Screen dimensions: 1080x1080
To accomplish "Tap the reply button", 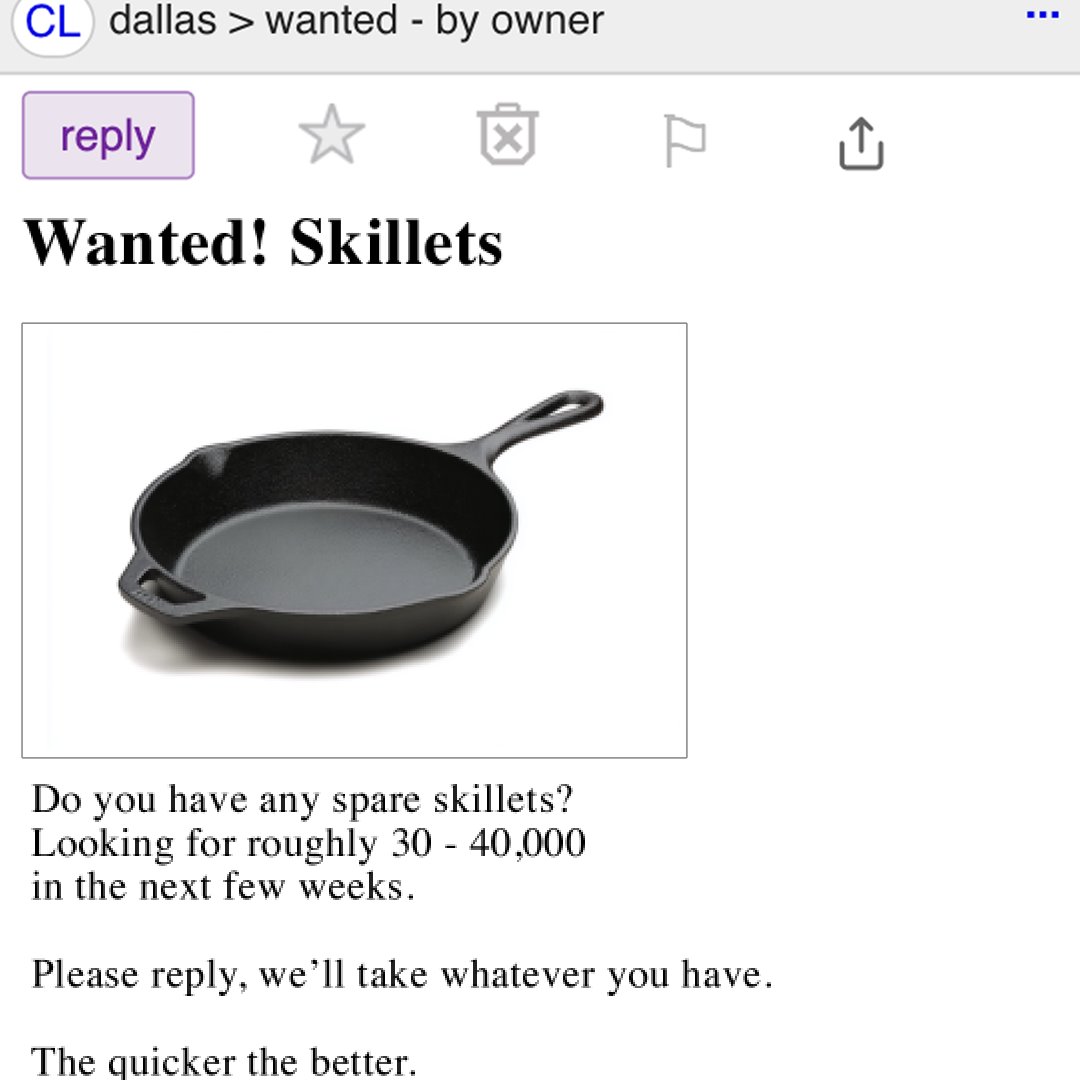I will [108, 136].
